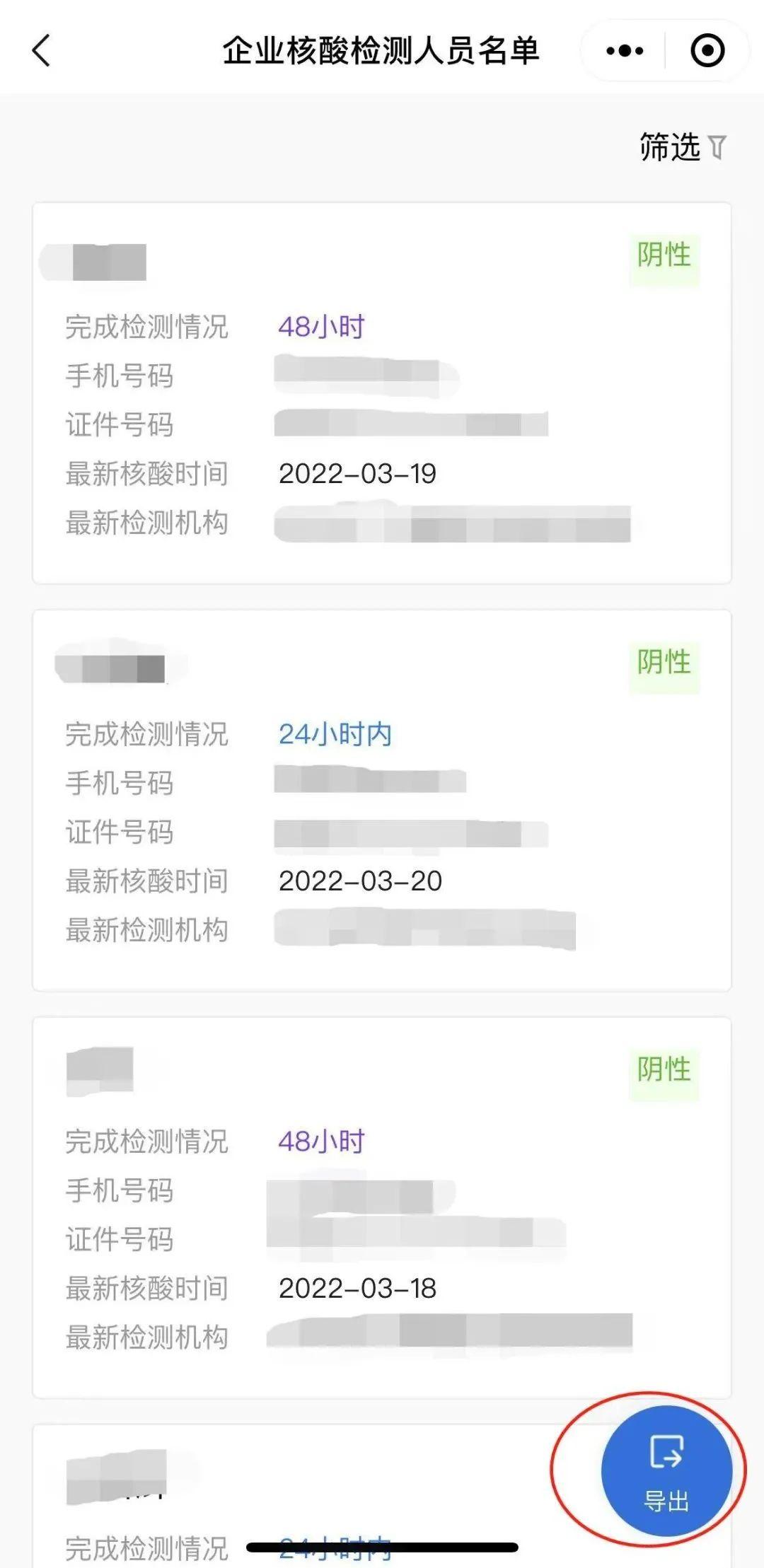Image resolution: width=764 pixels, height=1568 pixels.
Task: Close the mini program with the circle icon
Action: click(x=707, y=51)
